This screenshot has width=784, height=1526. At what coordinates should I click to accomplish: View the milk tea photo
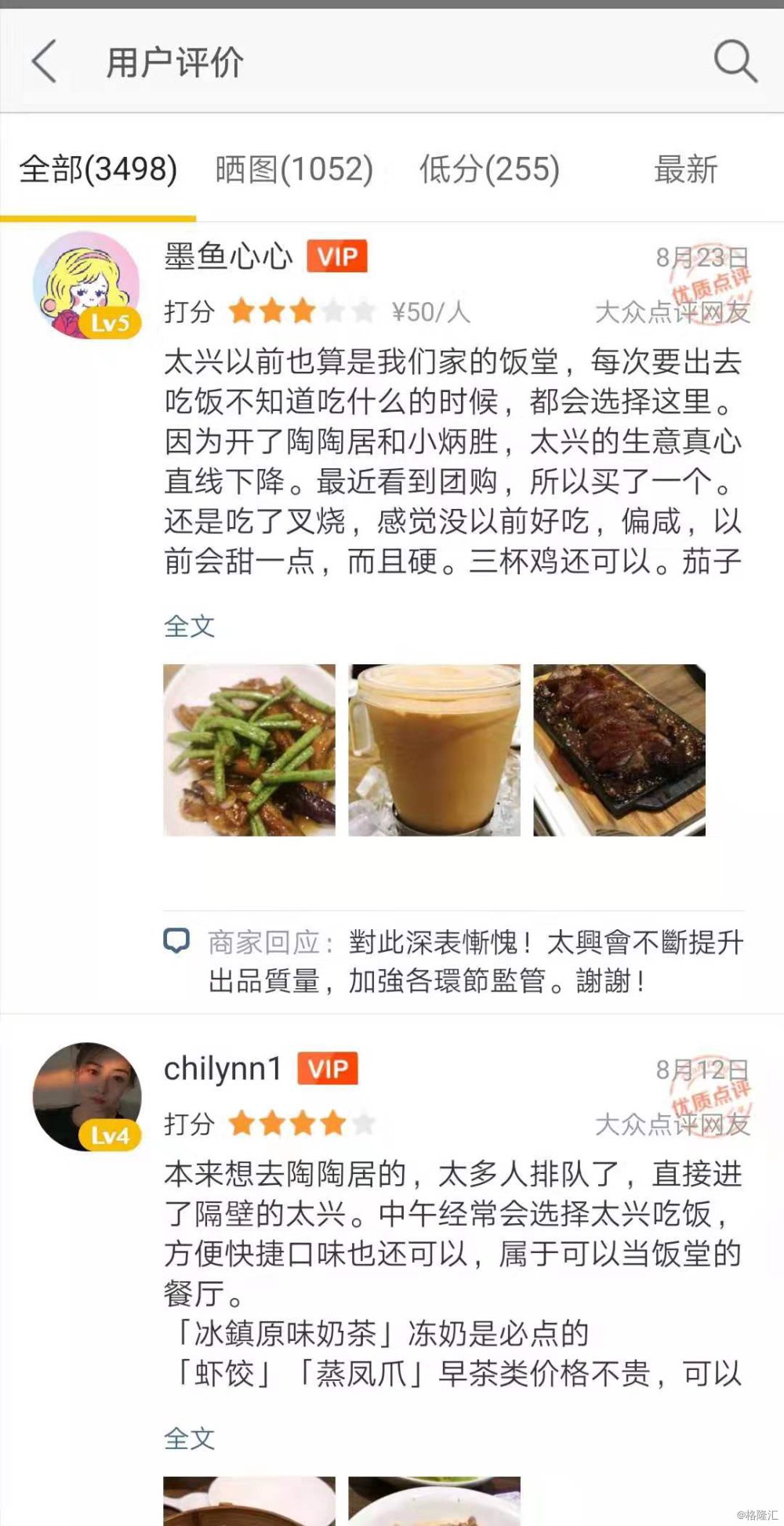pyautogui.click(x=434, y=750)
